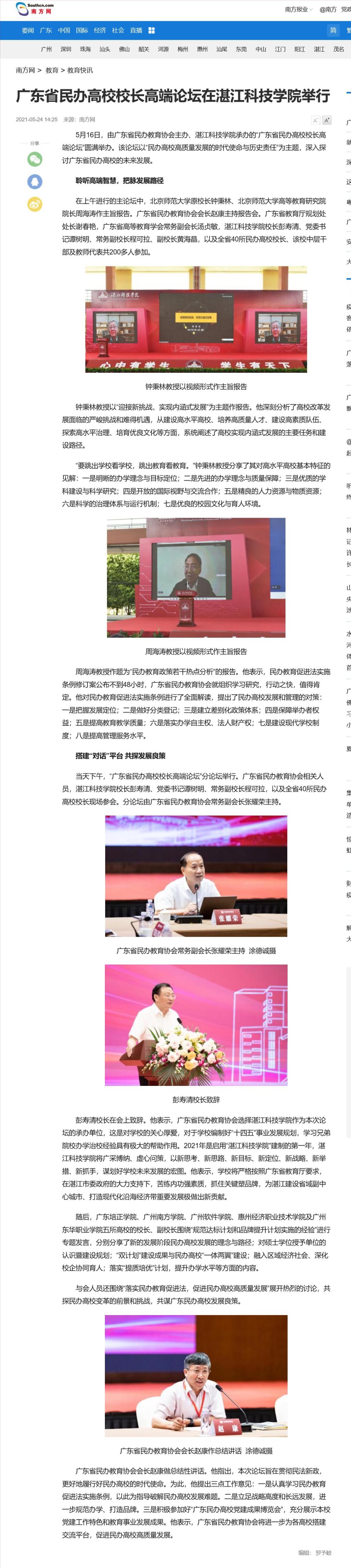Go to the 湛江 city channel
Viewport: 351px width, 1568px height.
pos(319,49)
